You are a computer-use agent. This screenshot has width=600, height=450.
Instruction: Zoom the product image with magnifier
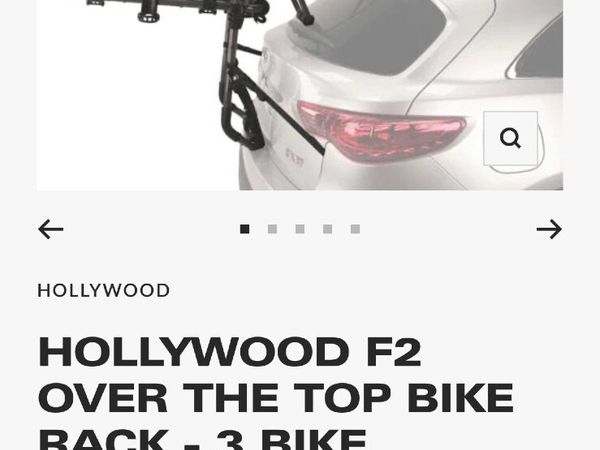510,138
